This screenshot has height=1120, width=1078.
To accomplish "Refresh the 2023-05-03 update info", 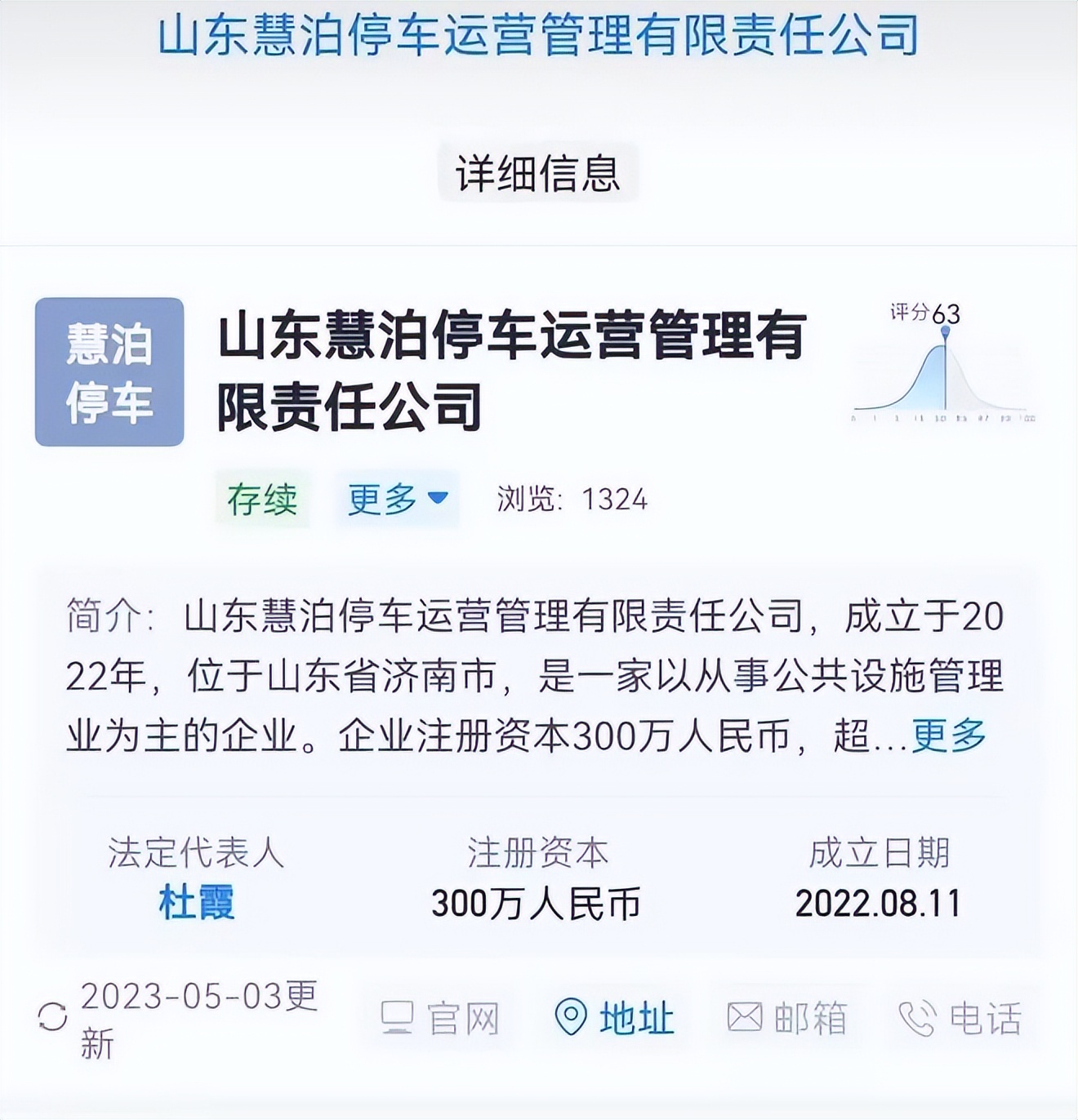I will click(53, 1017).
